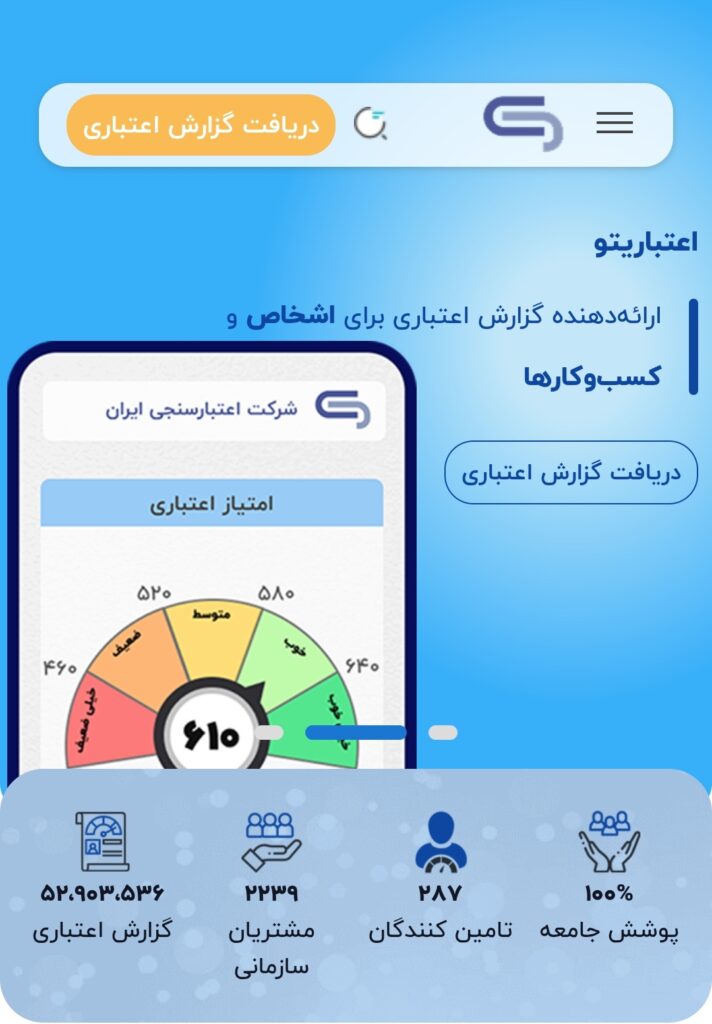The height and width of the screenshot is (1024, 712).
Task: Go to the first carousel slide dot
Action: pos(443,733)
